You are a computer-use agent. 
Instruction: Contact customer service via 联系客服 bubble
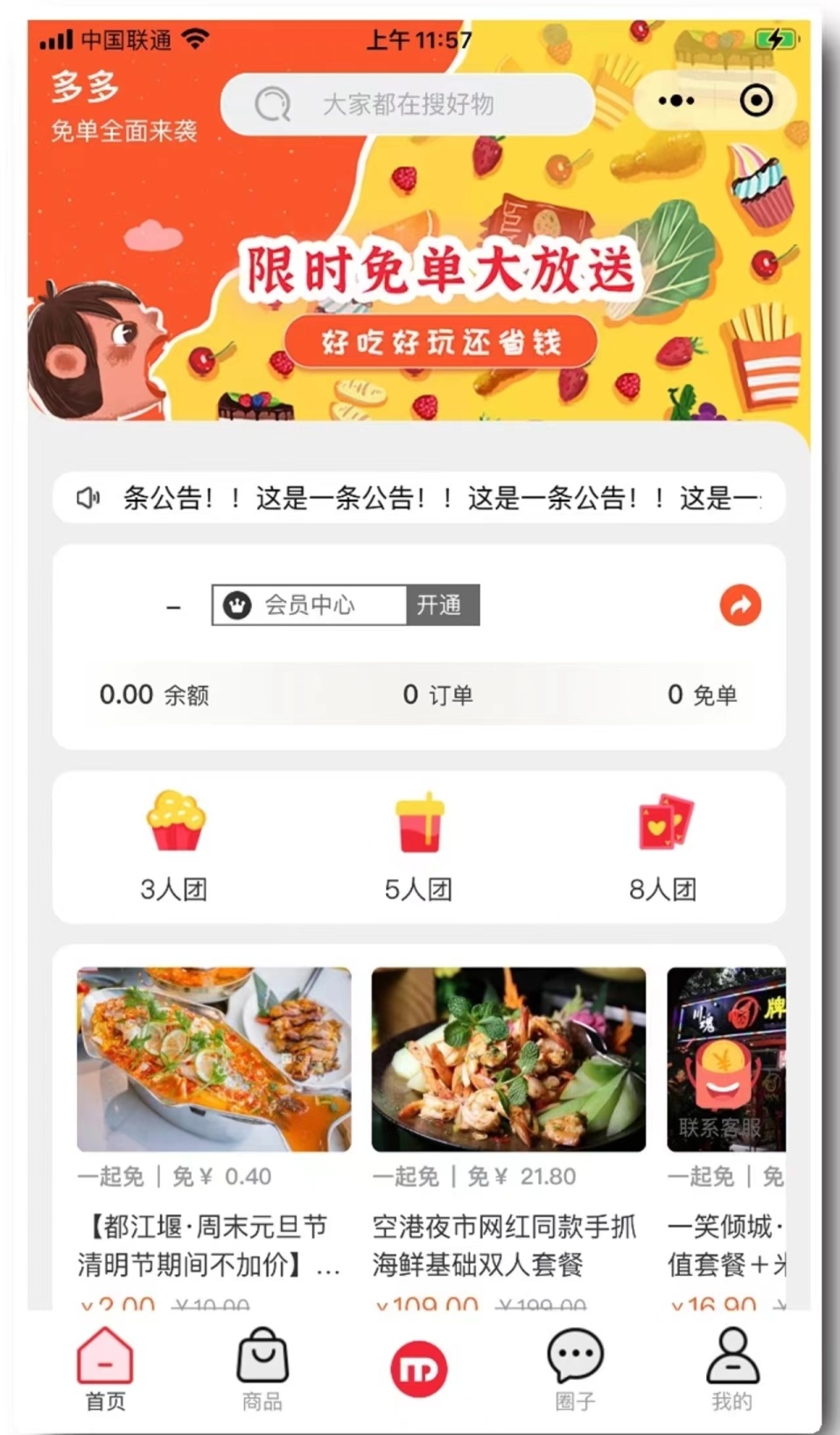pyautogui.click(x=722, y=1094)
